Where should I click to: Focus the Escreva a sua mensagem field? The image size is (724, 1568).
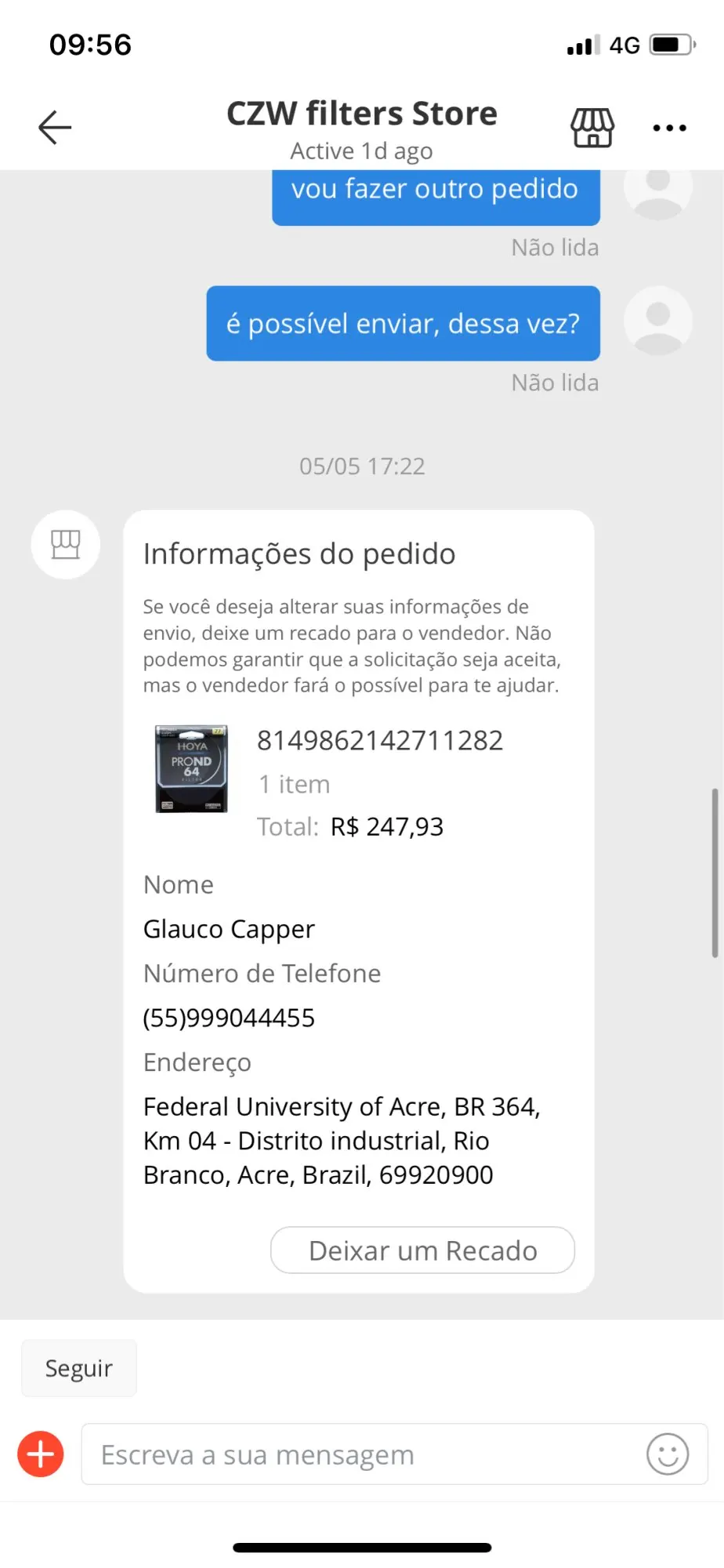click(360, 1454)
